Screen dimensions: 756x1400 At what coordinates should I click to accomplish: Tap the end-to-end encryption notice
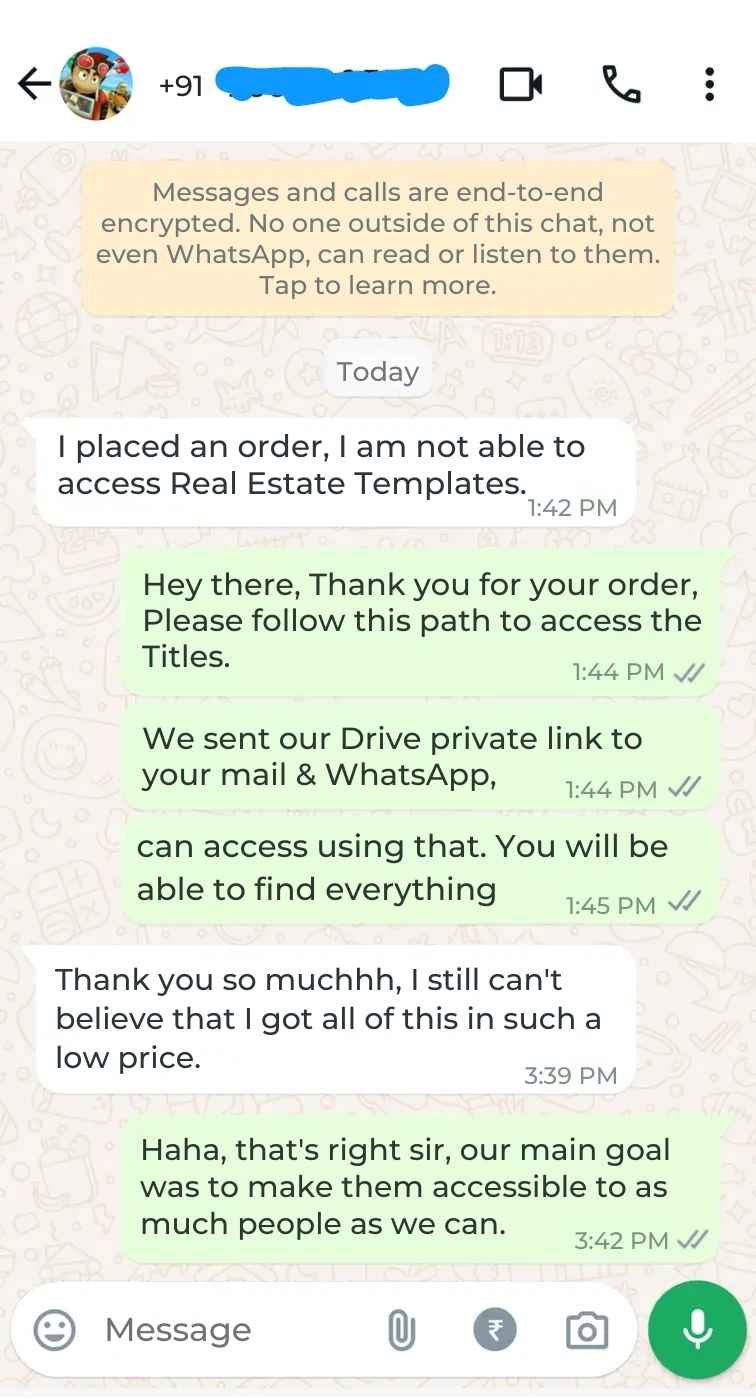tap(378, 239)
